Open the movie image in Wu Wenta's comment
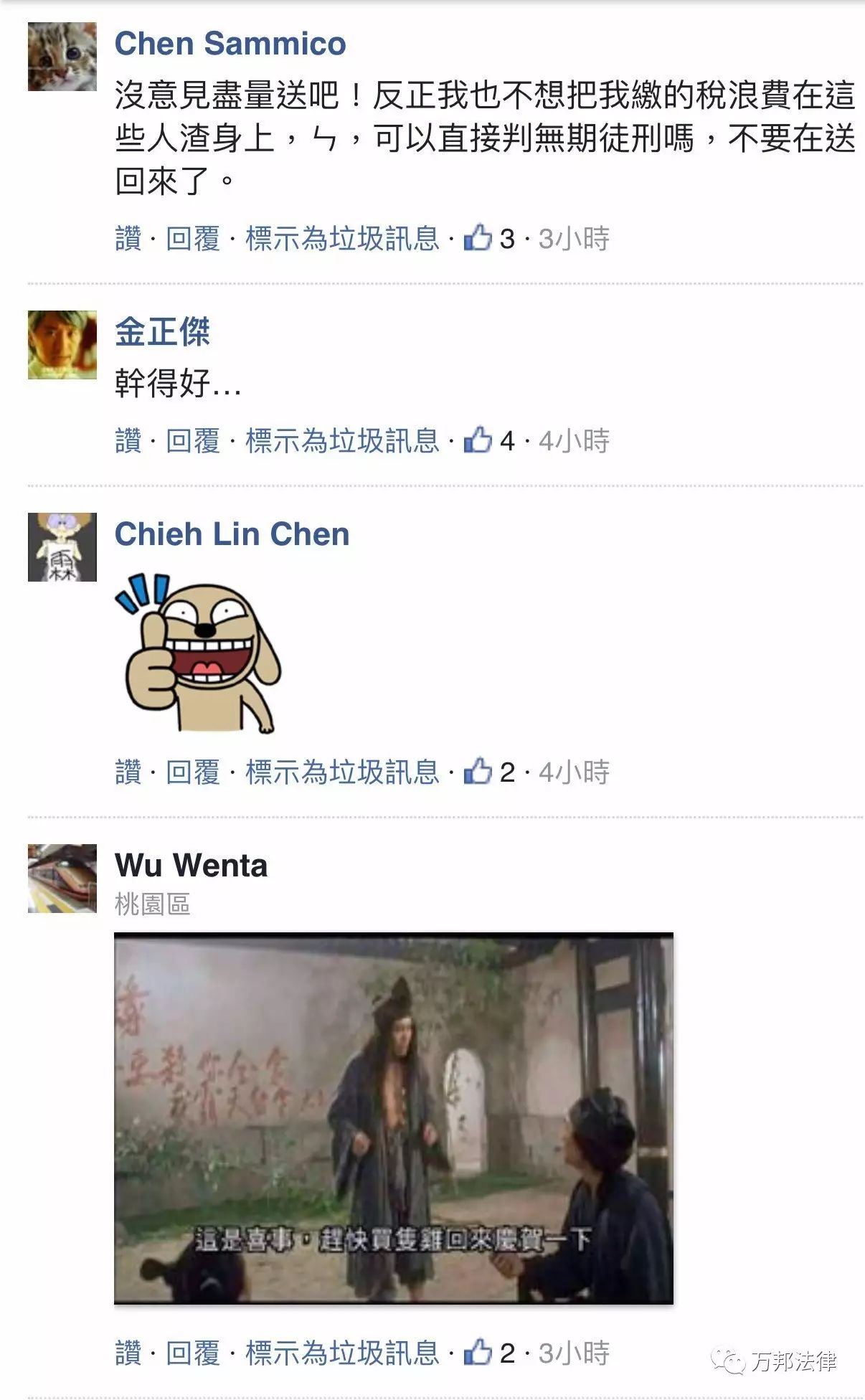Screen dimensions: 865x1400 [393, 1117]
